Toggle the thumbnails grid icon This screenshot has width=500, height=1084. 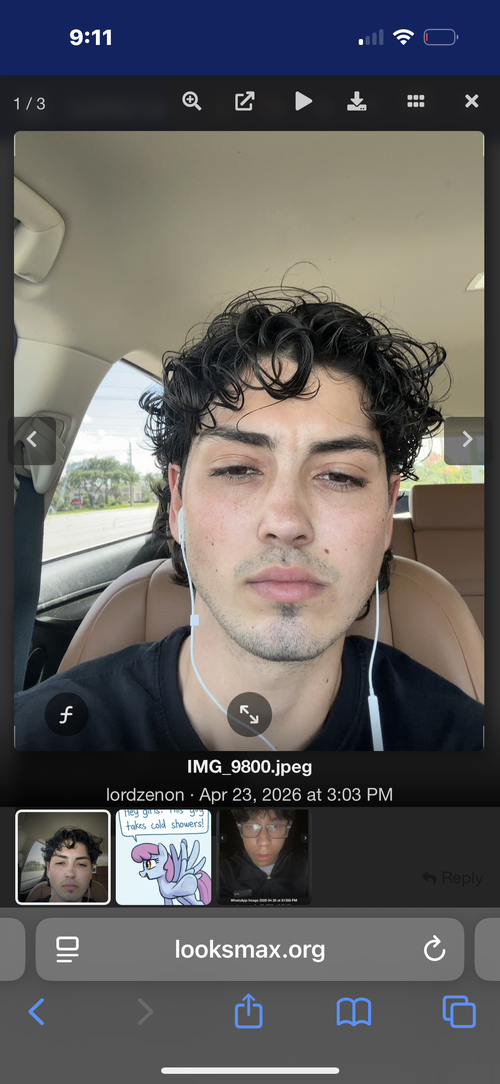(x=416, y=101)
